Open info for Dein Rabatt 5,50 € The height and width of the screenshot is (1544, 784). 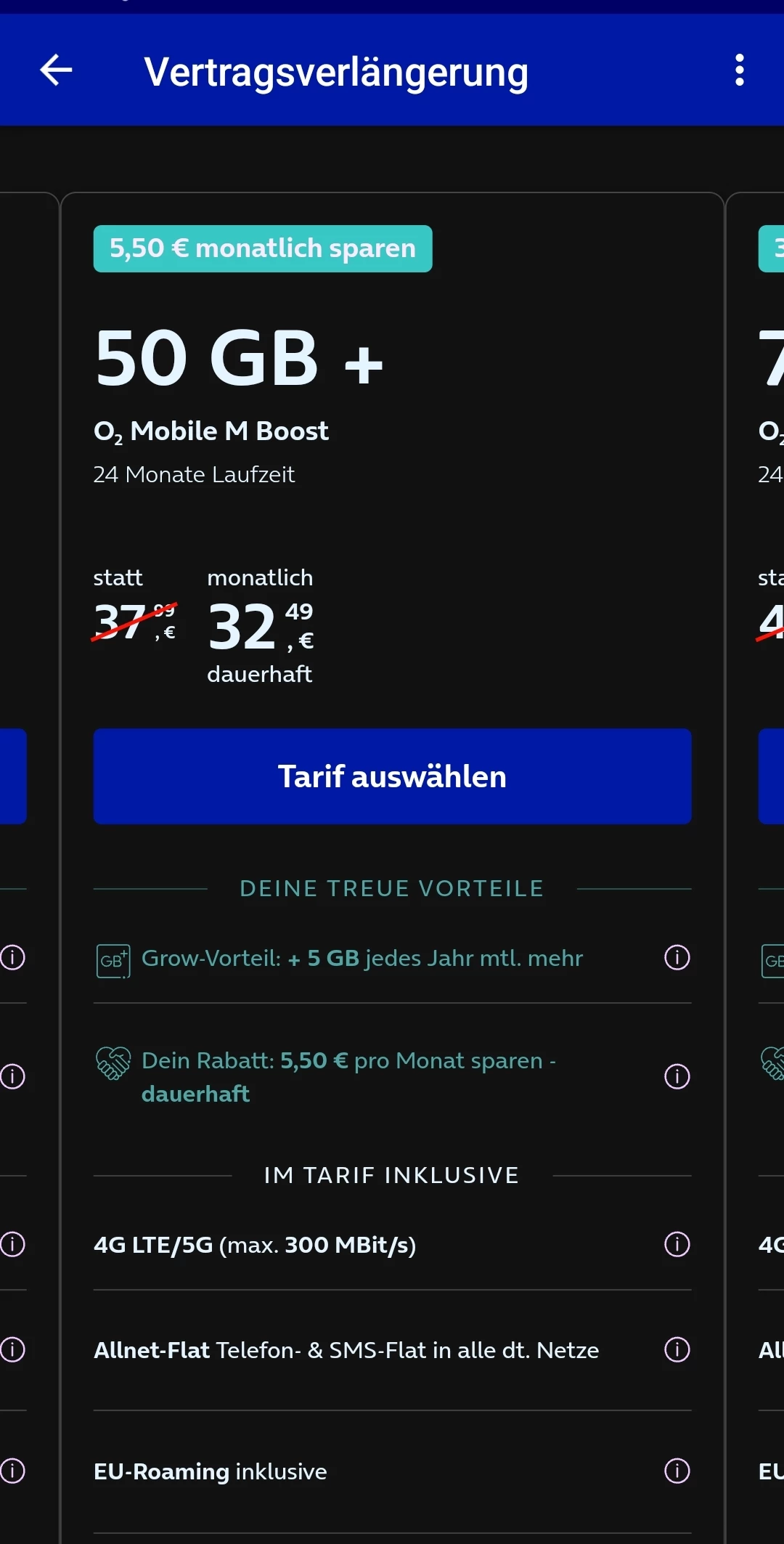pos(677,1076)
